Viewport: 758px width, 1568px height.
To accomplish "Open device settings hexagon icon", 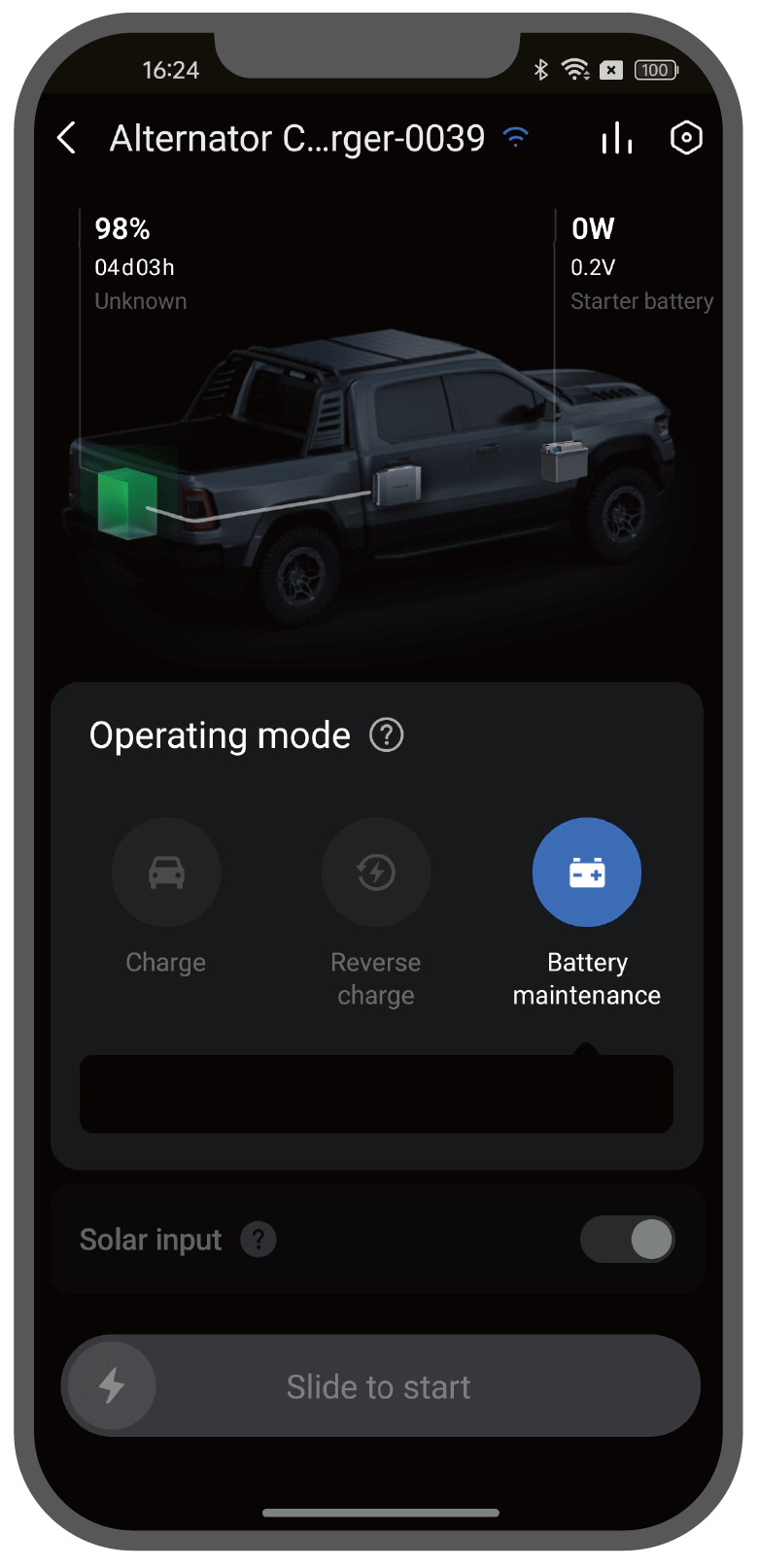I will click(686, 138).
